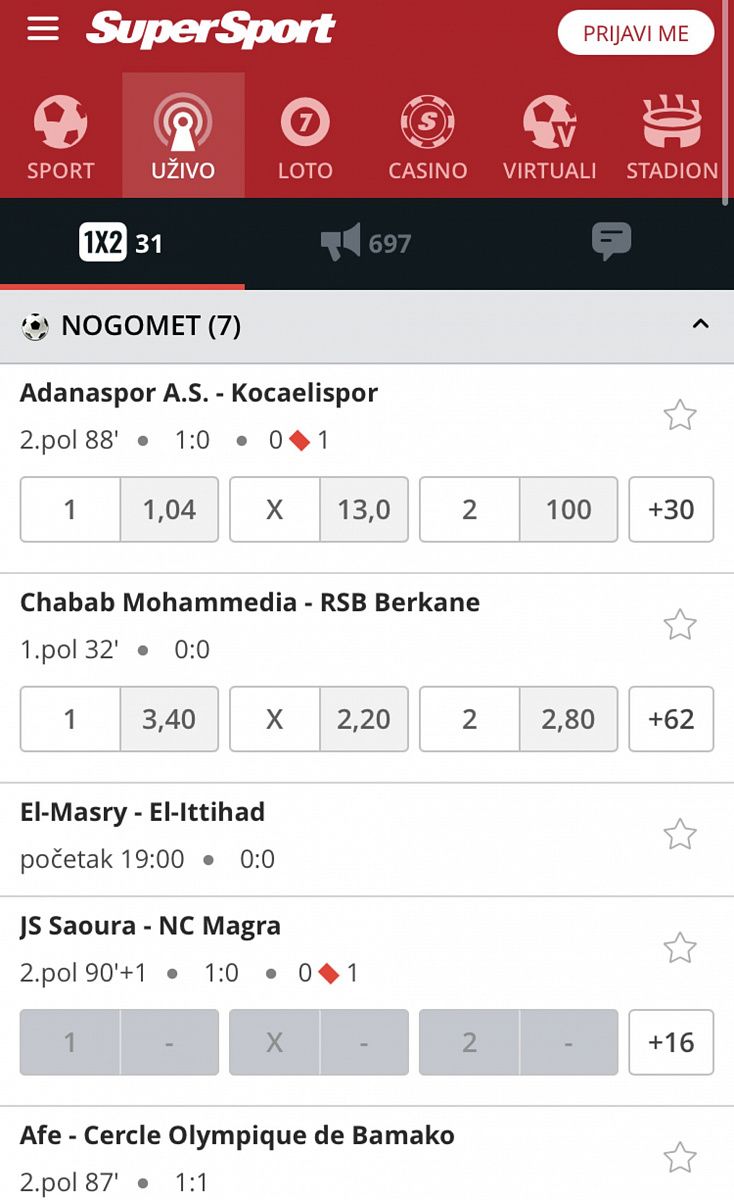Collapse the NOGOMET (7) section
Viewport: 734px width, 1200px height.
pyautogui.click(x=700, y=325)
